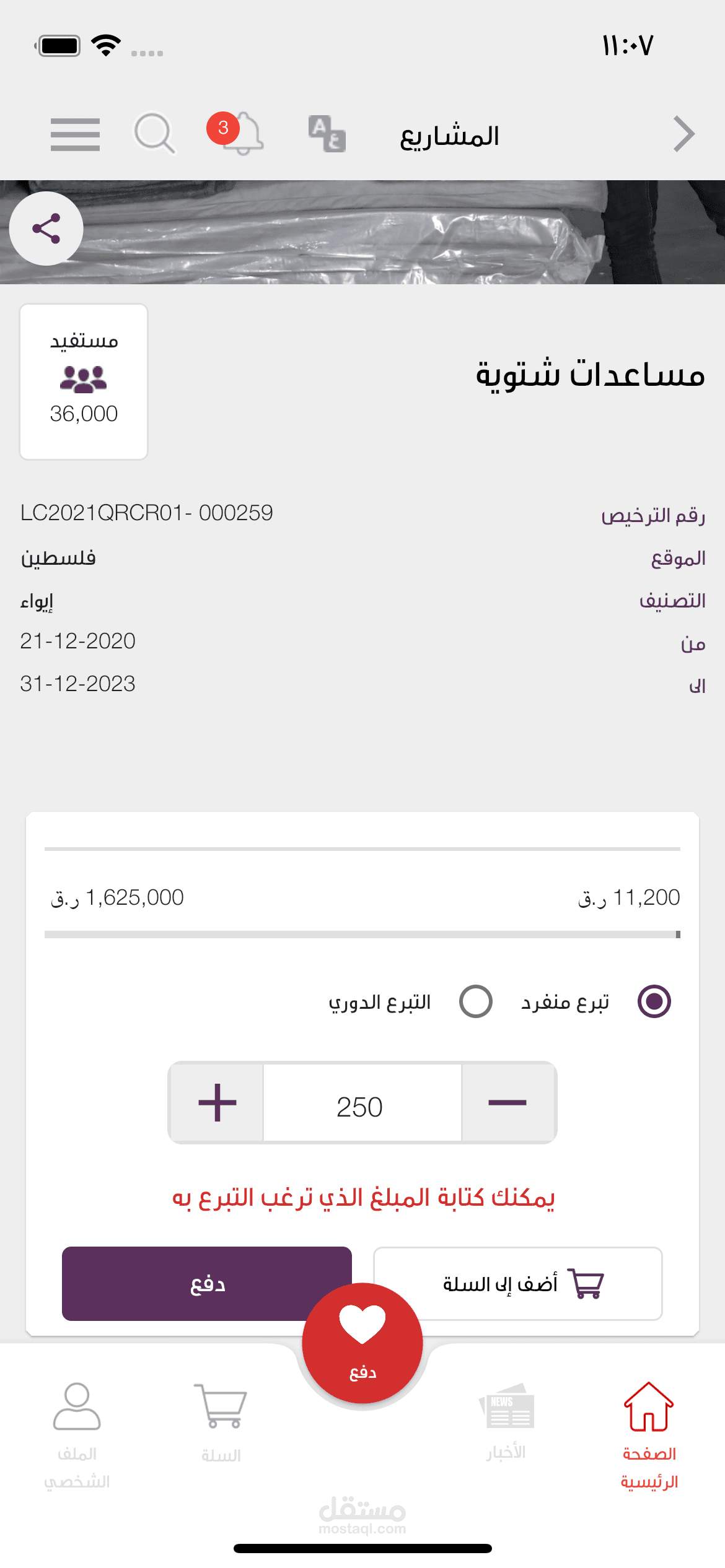Screen dimensions: 725x1568
Task: Go to the home tab (الصفحة الرئيسية)
Action: [x=649, y=1436]
